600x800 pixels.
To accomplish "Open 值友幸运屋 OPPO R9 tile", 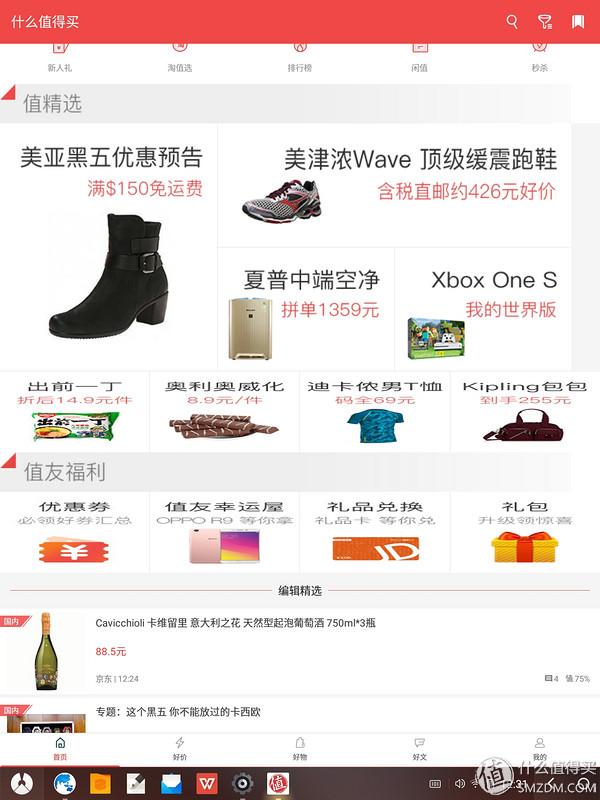I will click(x=225, y=532).
